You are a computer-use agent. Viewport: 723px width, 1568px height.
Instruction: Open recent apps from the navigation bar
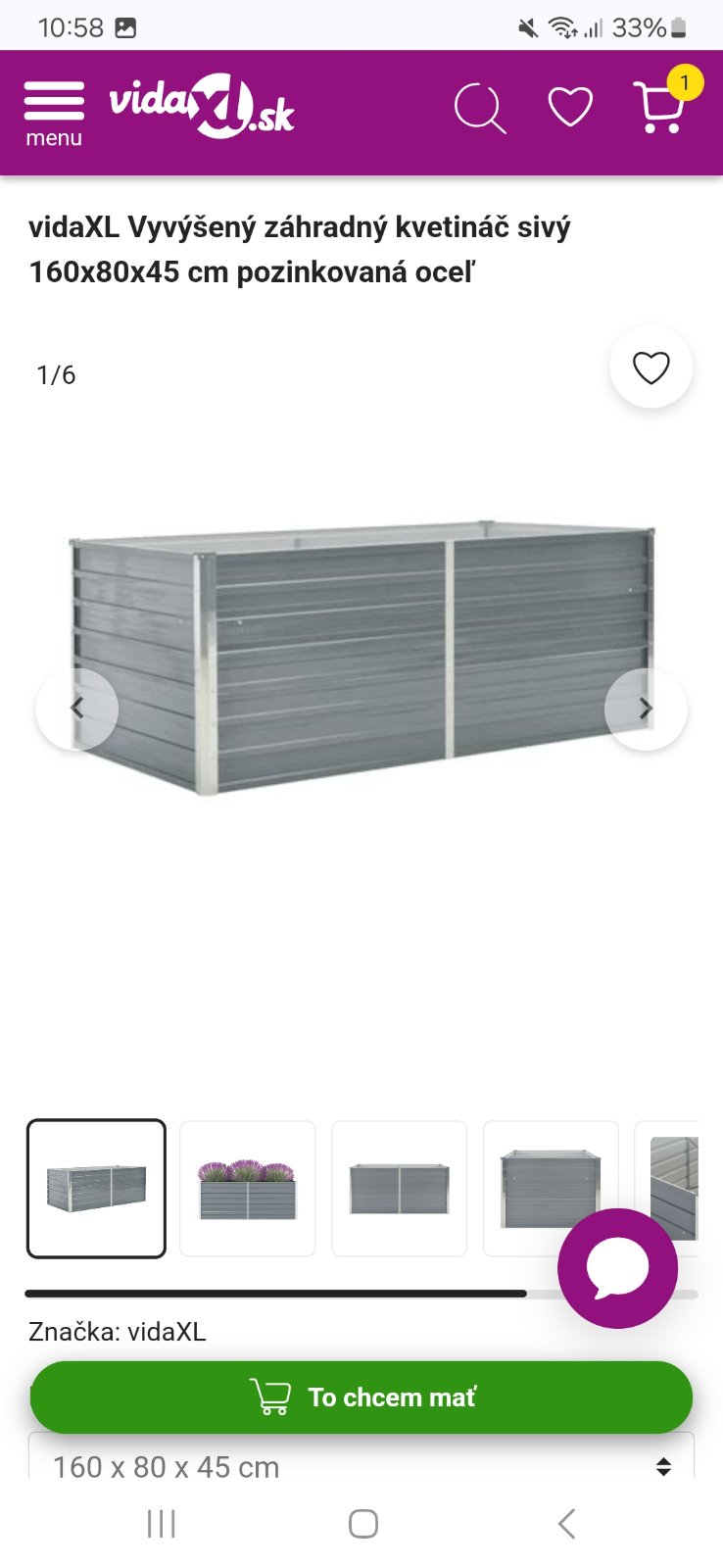coord(161,1524)
